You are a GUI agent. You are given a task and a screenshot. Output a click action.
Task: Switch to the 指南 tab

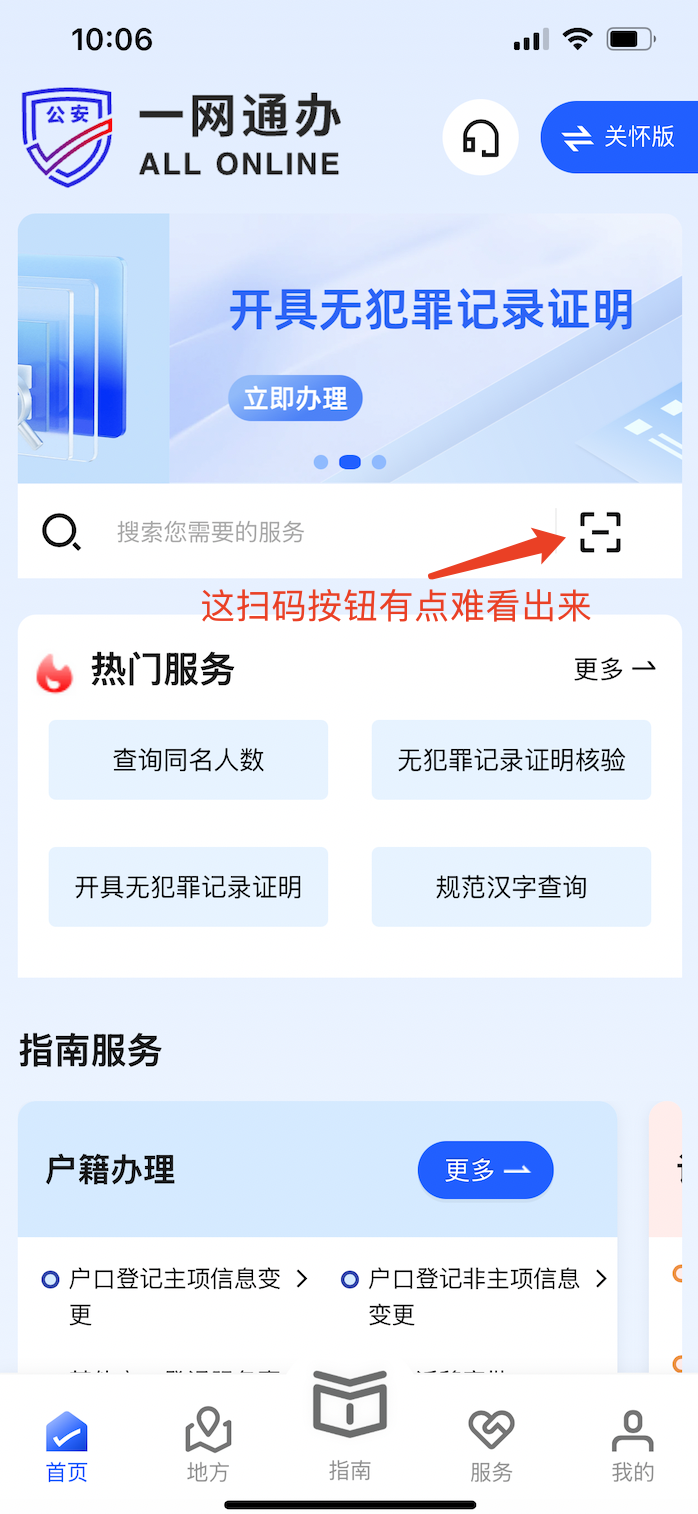click(x=349, y=1430)
